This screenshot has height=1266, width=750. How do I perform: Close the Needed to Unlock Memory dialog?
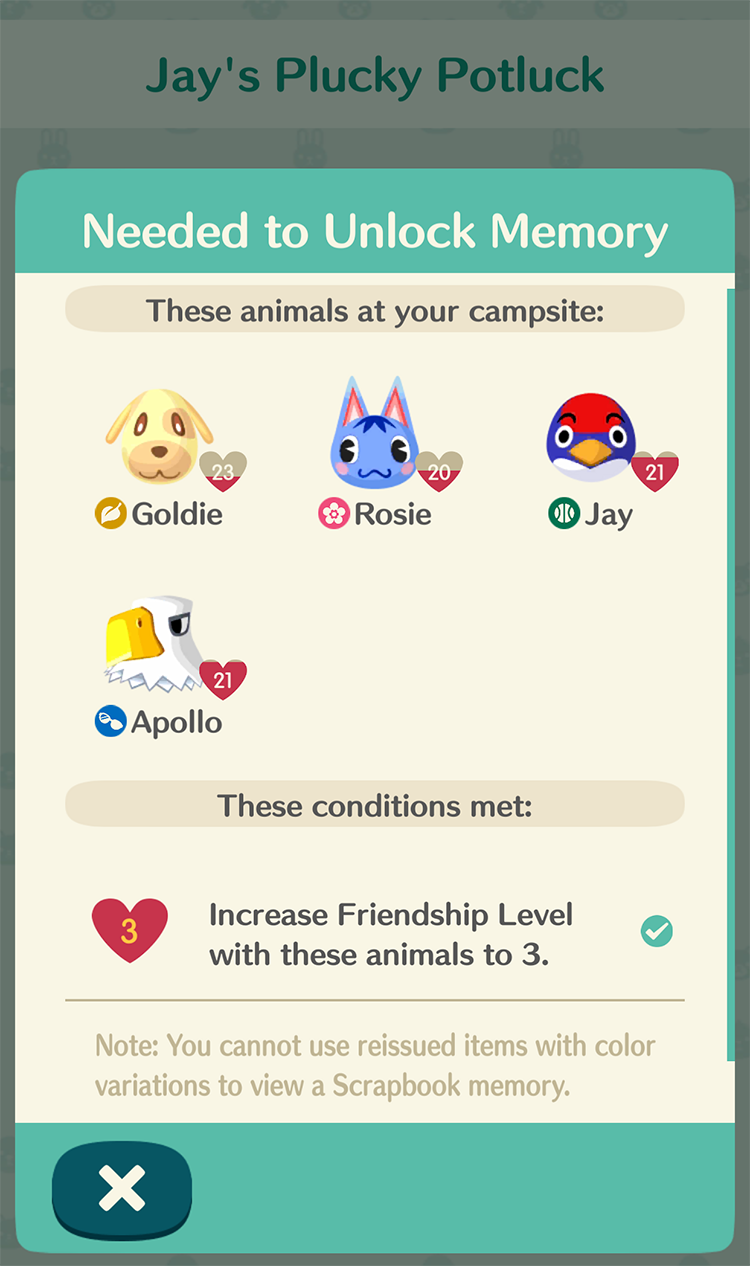tap(122, 1188)
